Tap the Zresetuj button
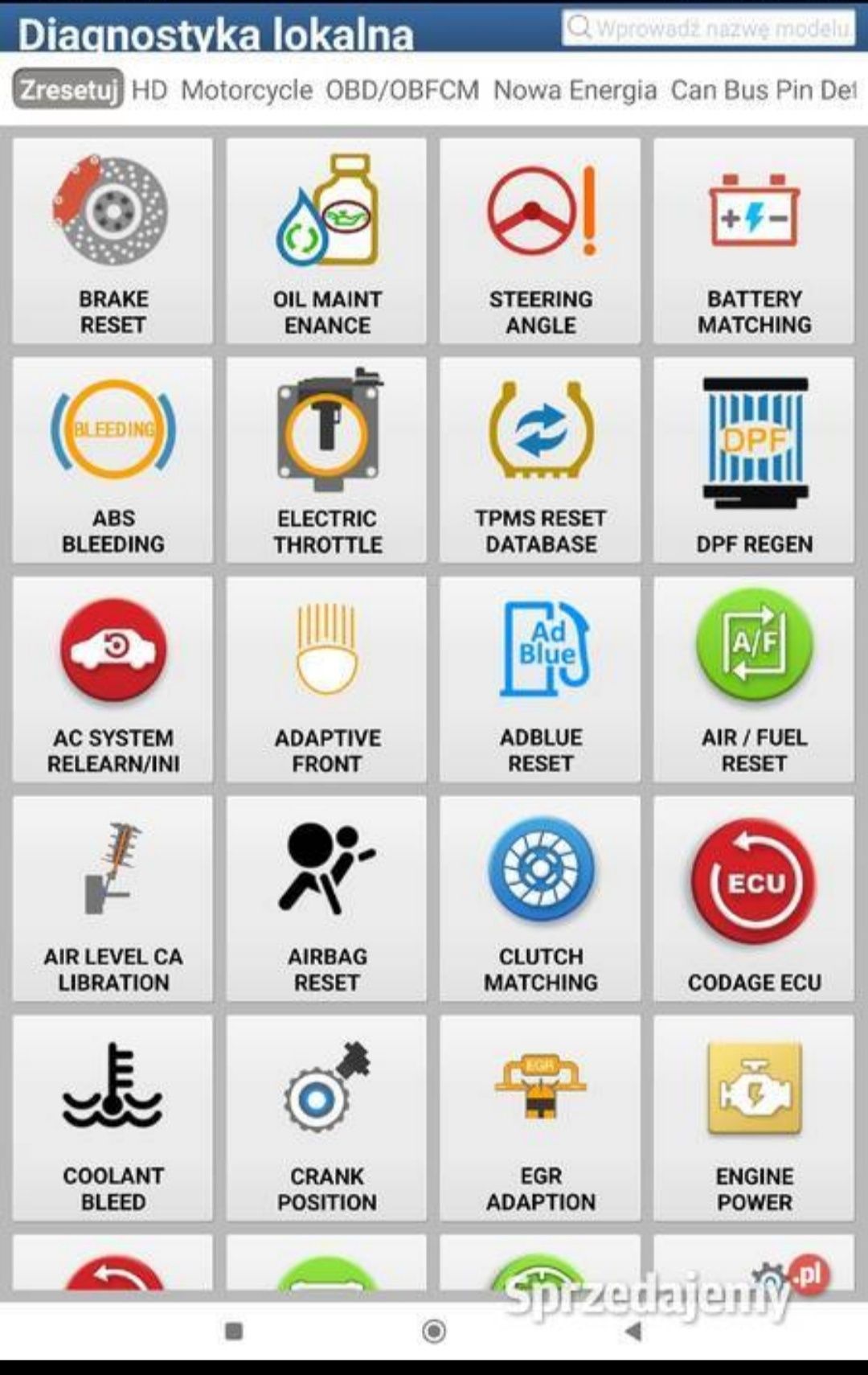Screen dimensions: 868x1375 68,89
